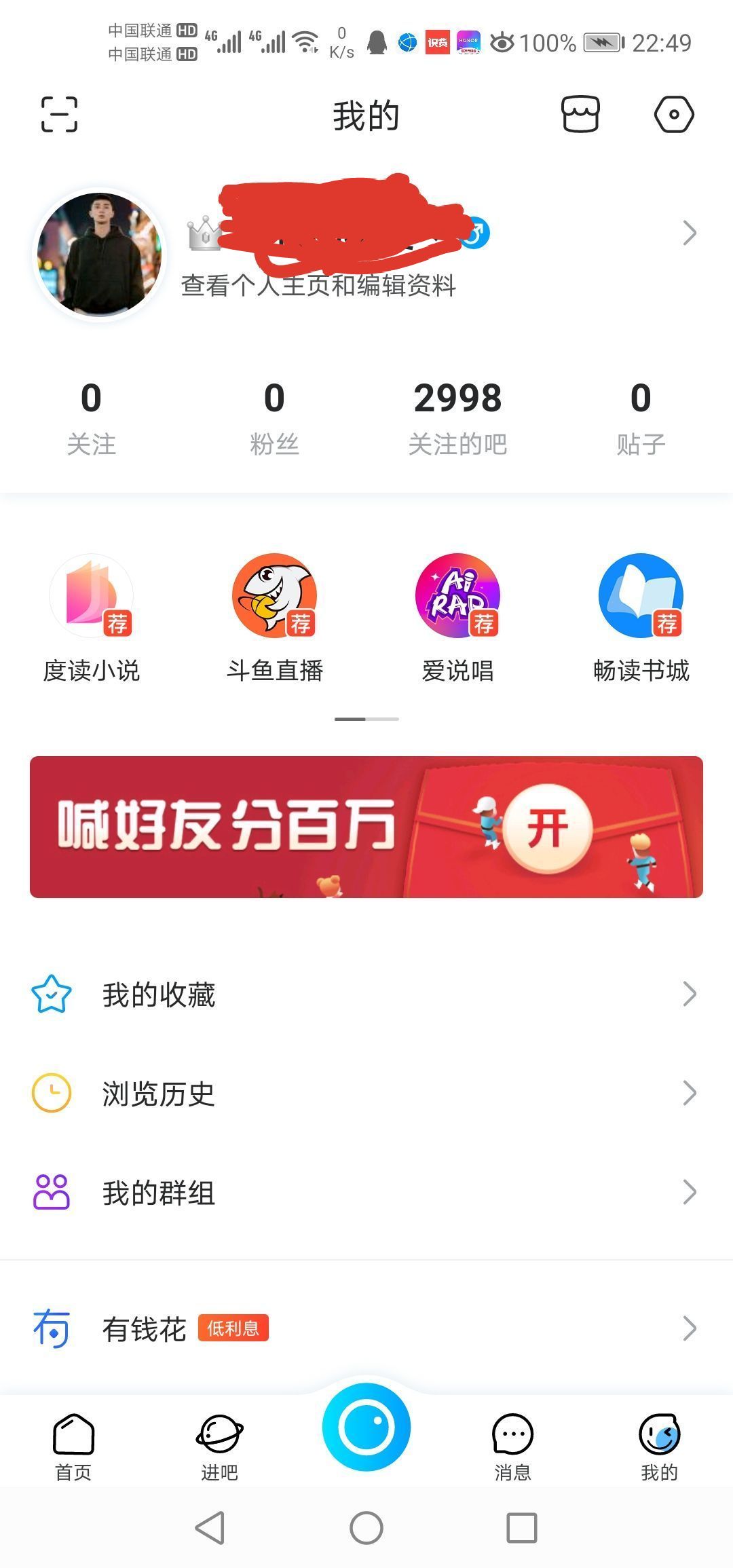Open 有钱花 low interest row
This screenshot has width=733, height=1568.
pos(366,1328)
